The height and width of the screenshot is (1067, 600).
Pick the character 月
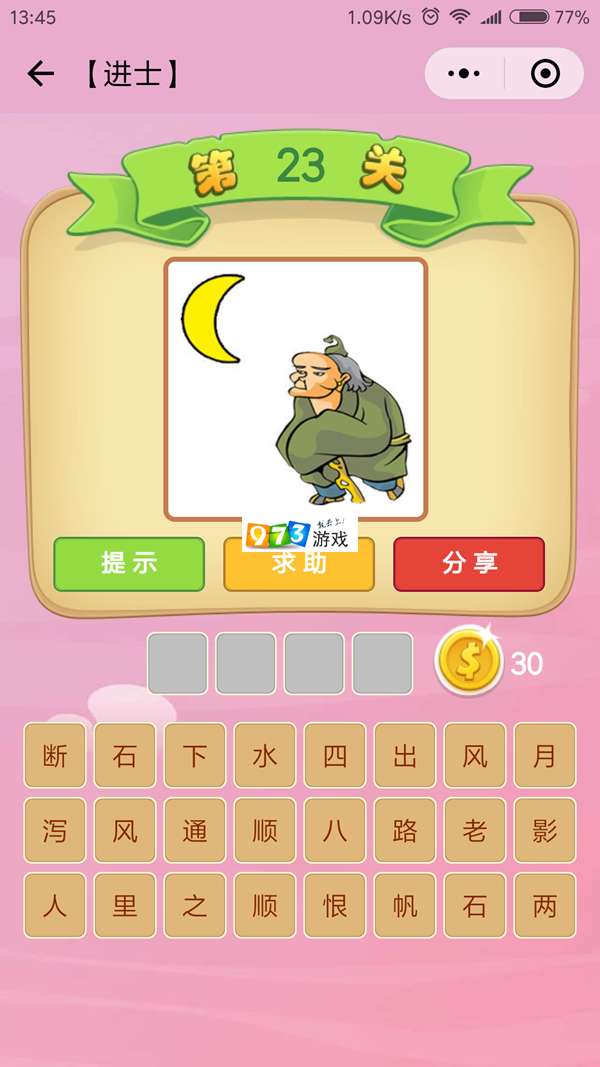[x=545, y=755]
